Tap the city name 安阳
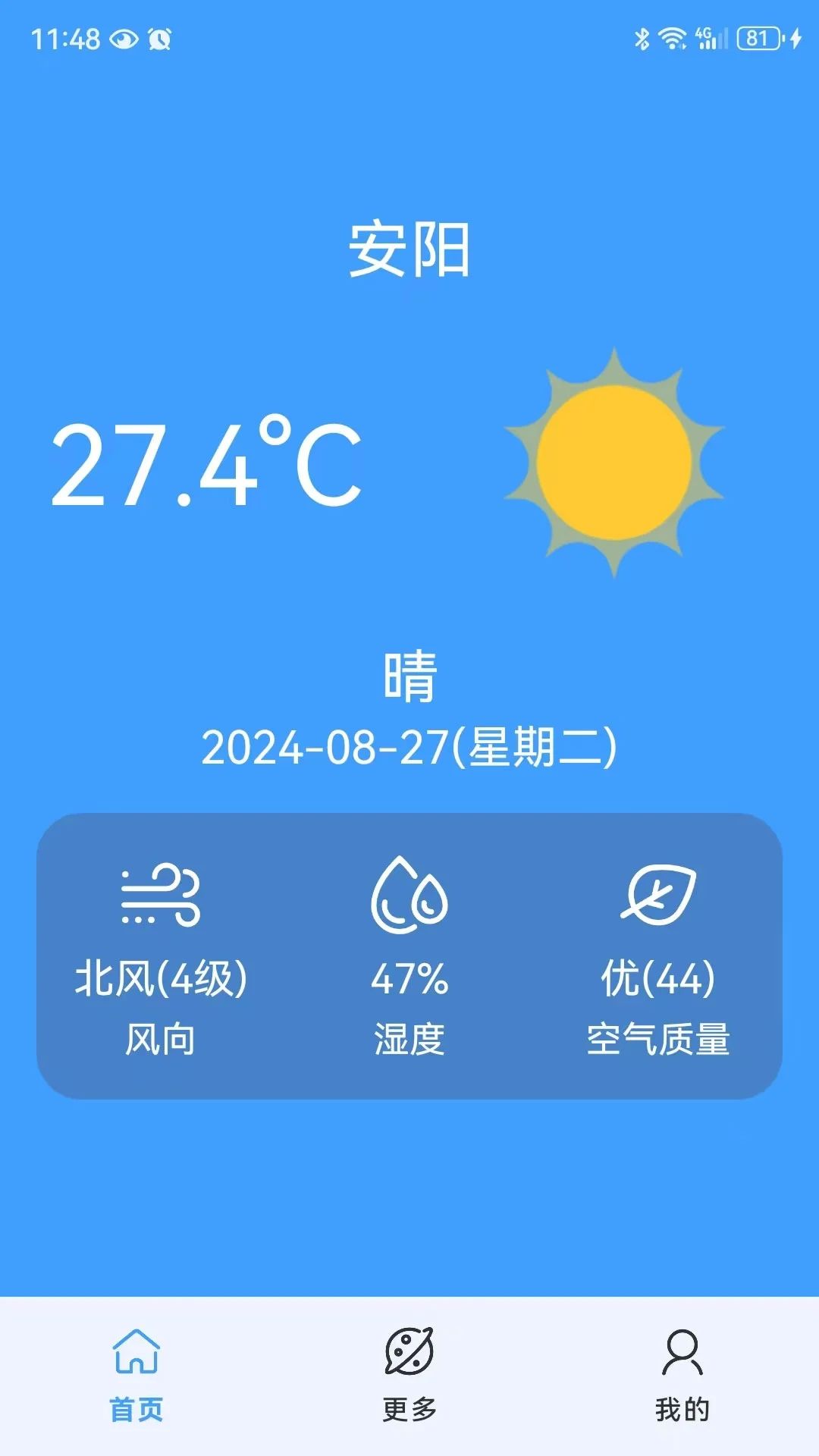This screenshot has height=1456, width=819. click(x=409, y=249)
